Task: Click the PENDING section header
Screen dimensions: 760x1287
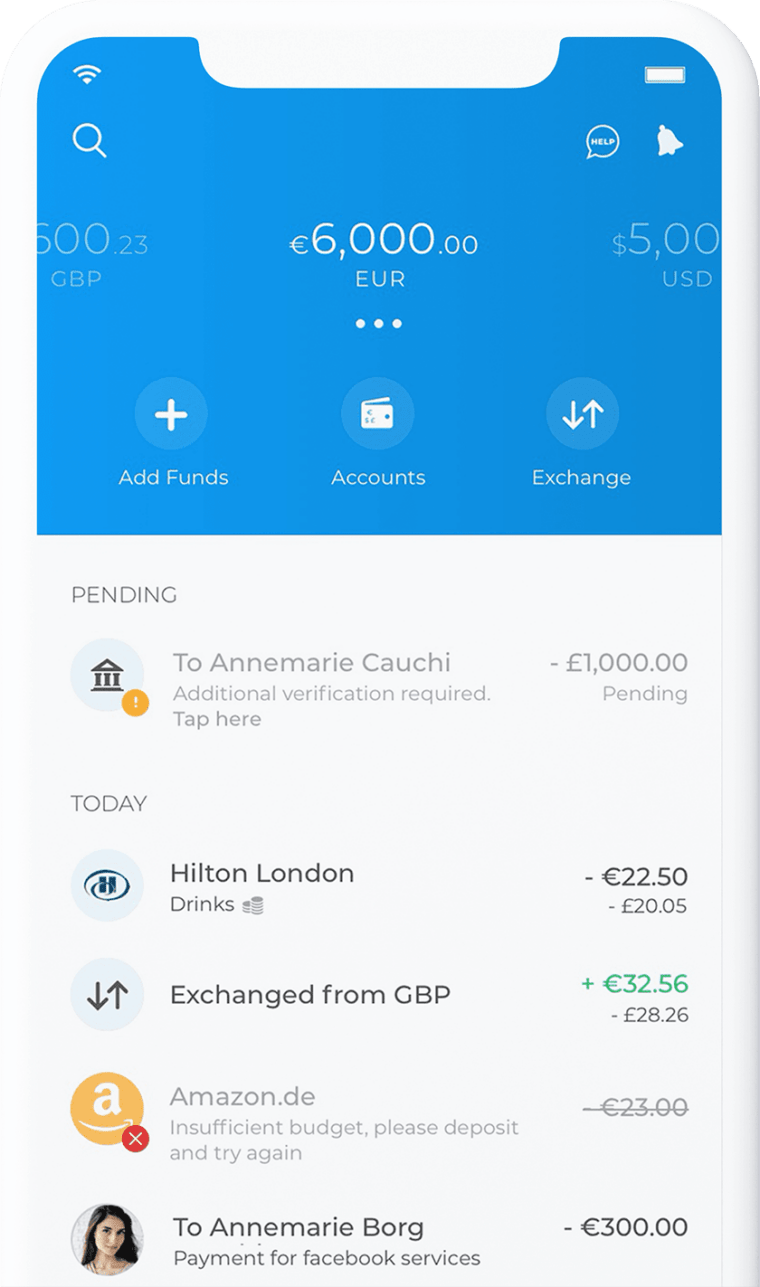Action: pyautogui.click(x=123, y=594)
